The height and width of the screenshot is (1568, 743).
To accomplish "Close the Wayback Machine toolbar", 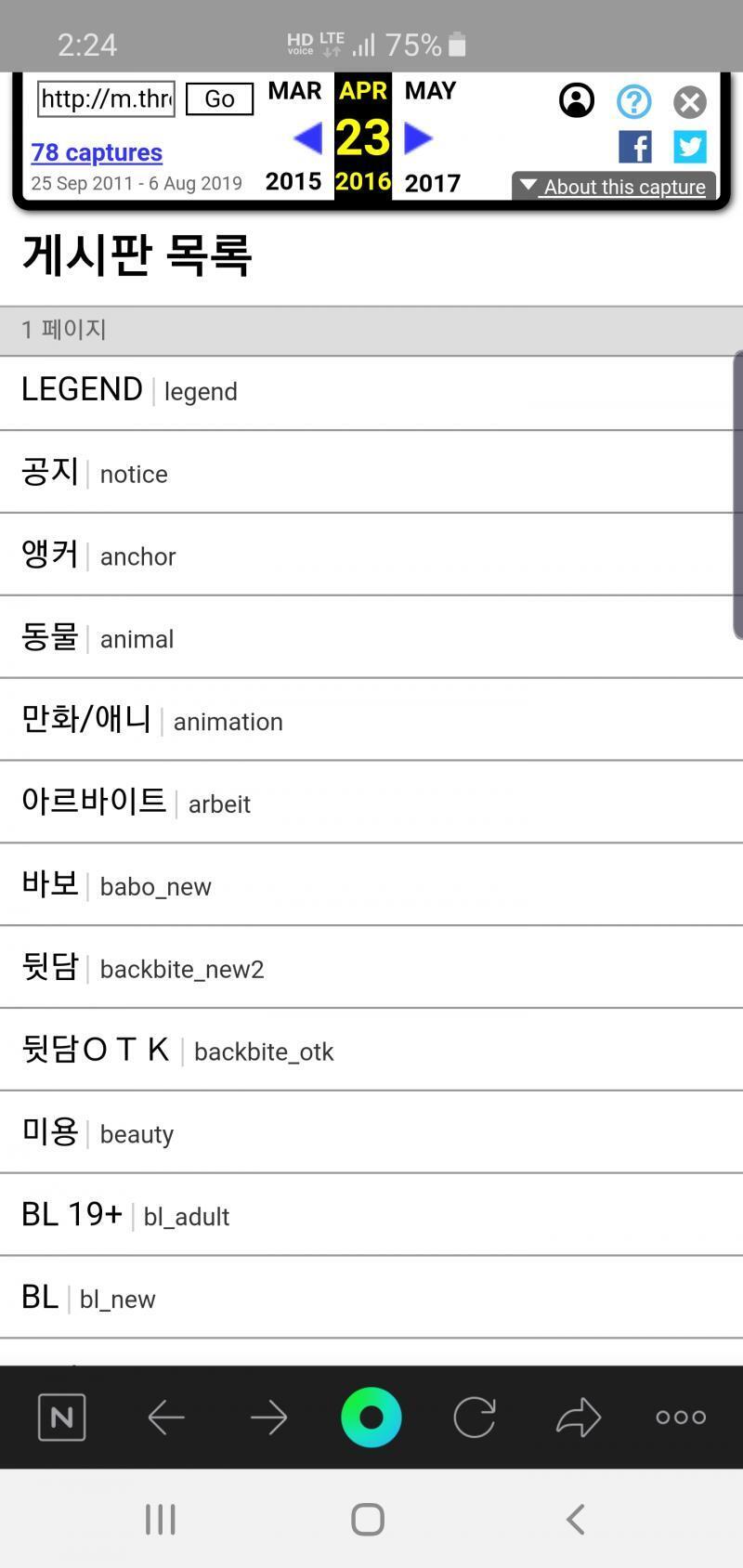I will pyautogui.click(x=690, y=102).
